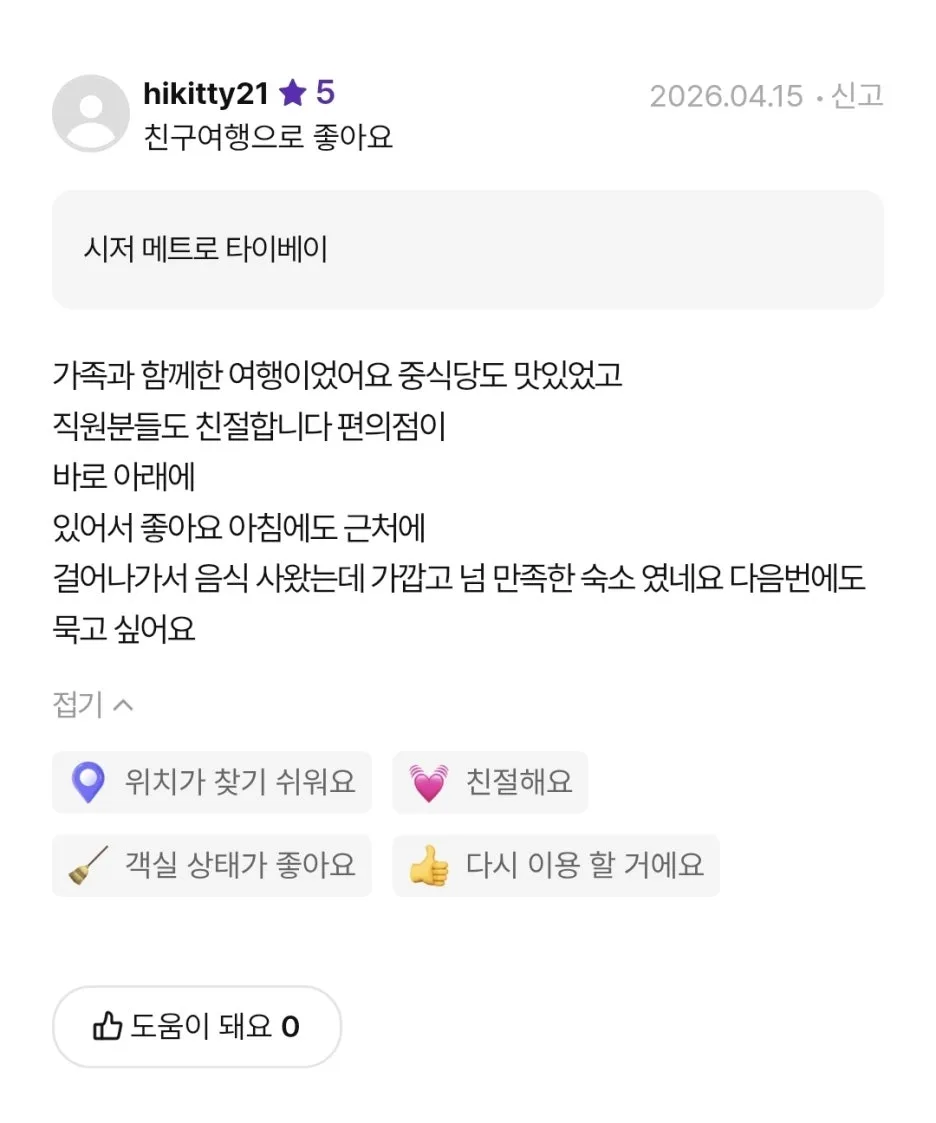Report this review via 신고
The width and height of the screenshot is (936, 1123).
[857, 96]
